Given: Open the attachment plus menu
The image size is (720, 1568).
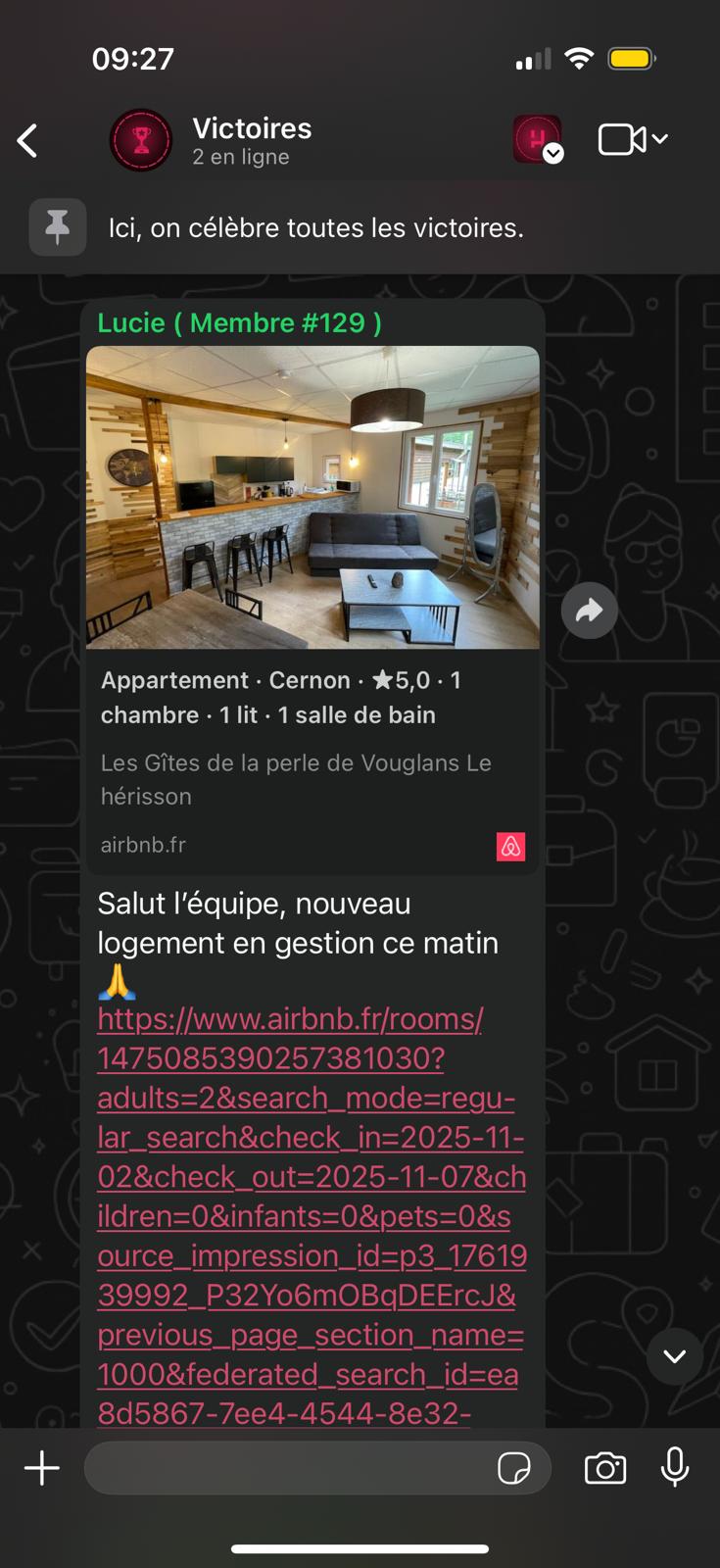Looking at the screenshot, I should click(x=42, y=1468).
